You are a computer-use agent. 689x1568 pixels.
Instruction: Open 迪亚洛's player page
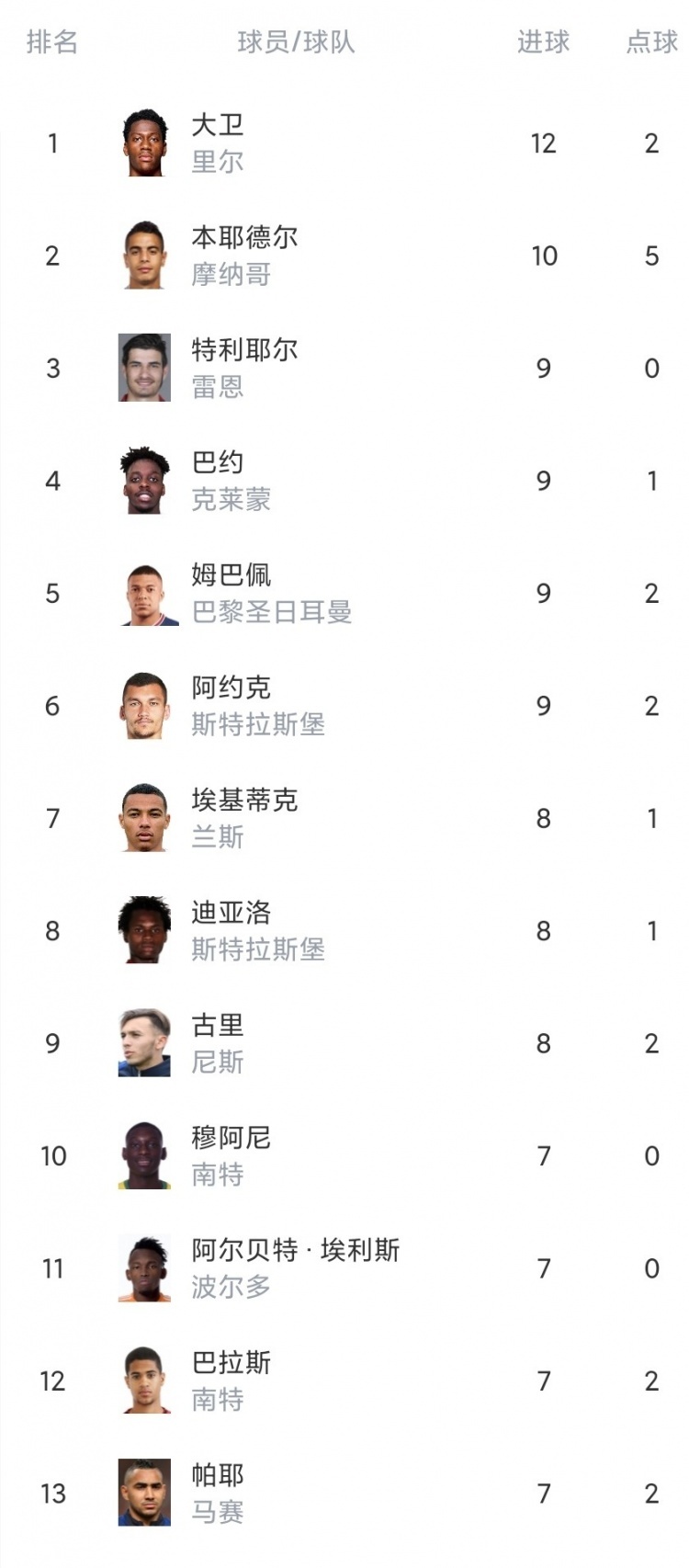(344, 931)
